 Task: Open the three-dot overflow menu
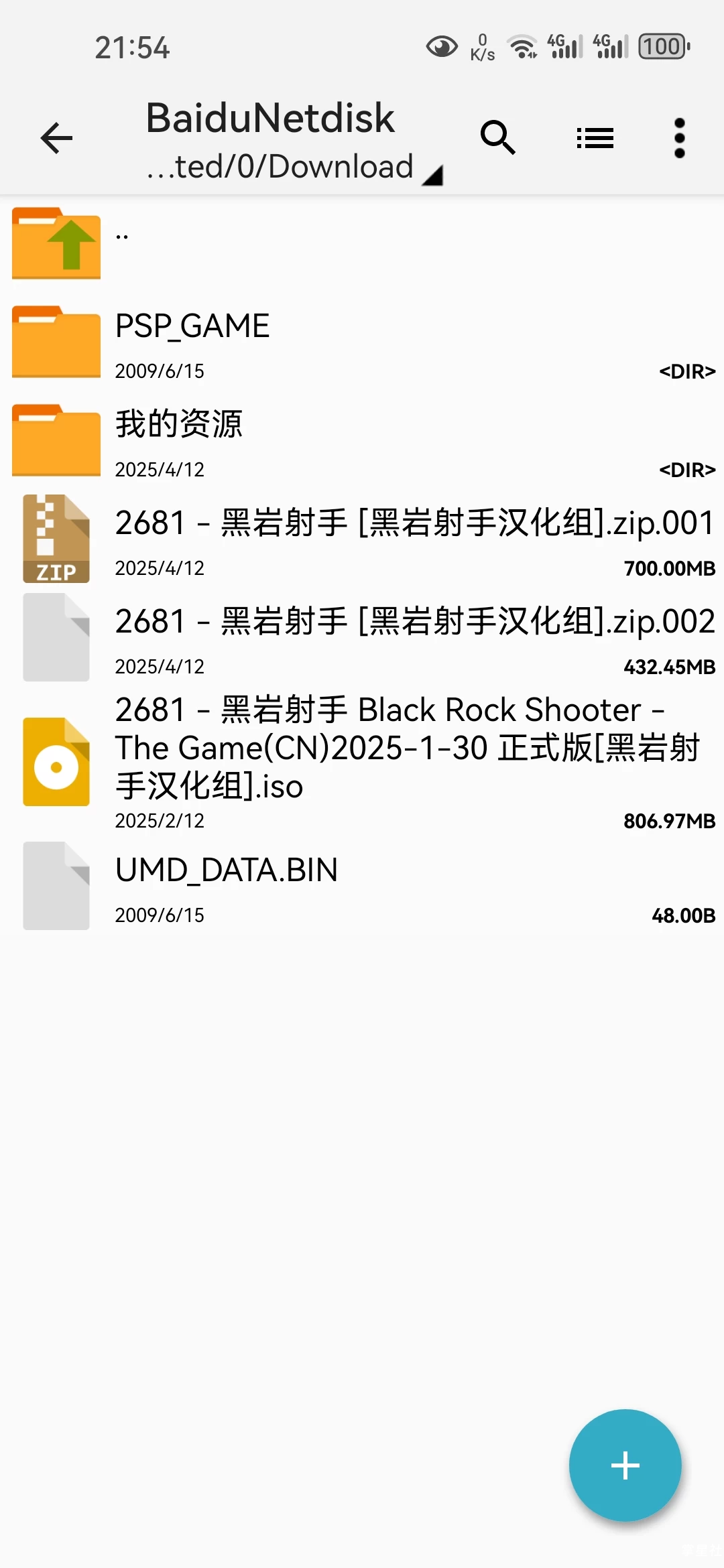click(680, 138)
